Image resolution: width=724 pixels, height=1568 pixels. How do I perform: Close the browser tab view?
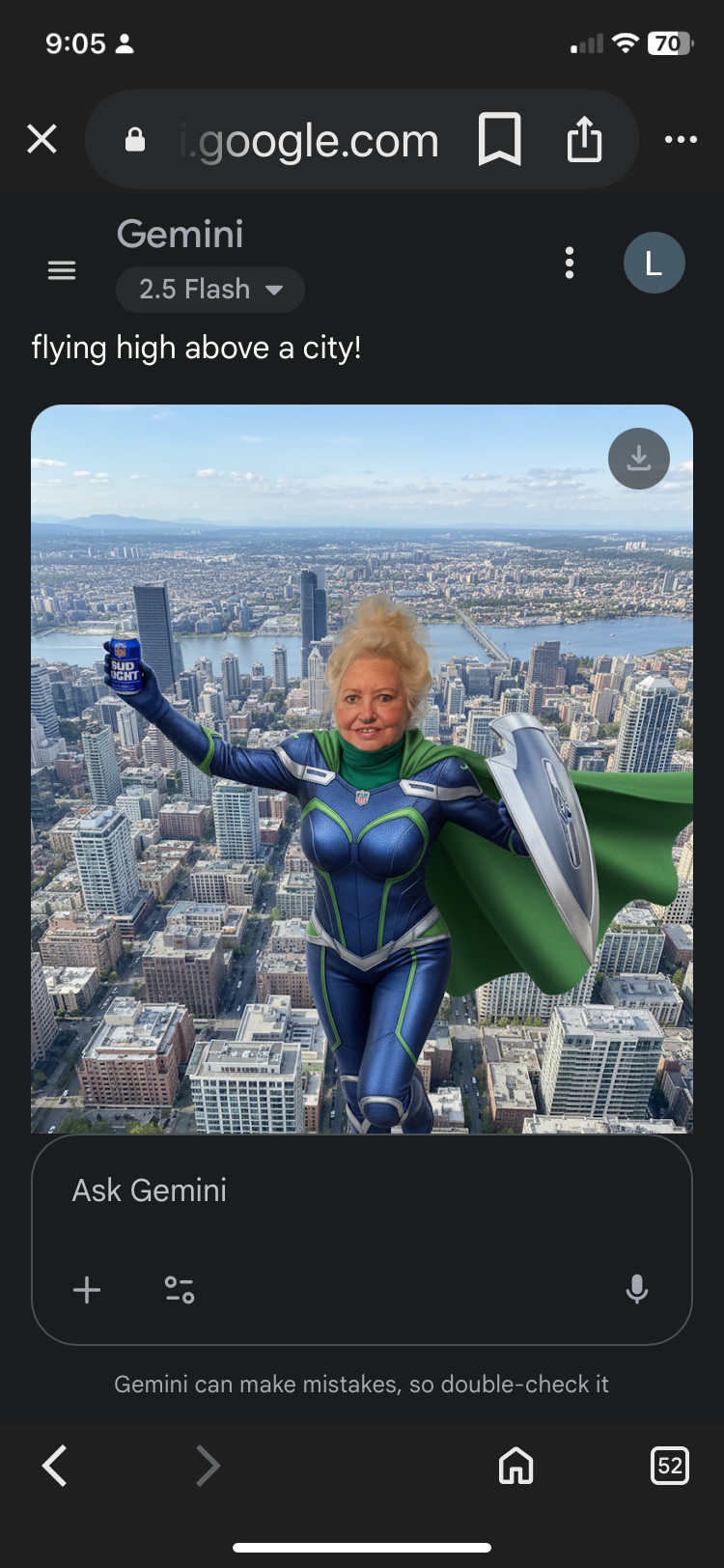tap(42, 139)
